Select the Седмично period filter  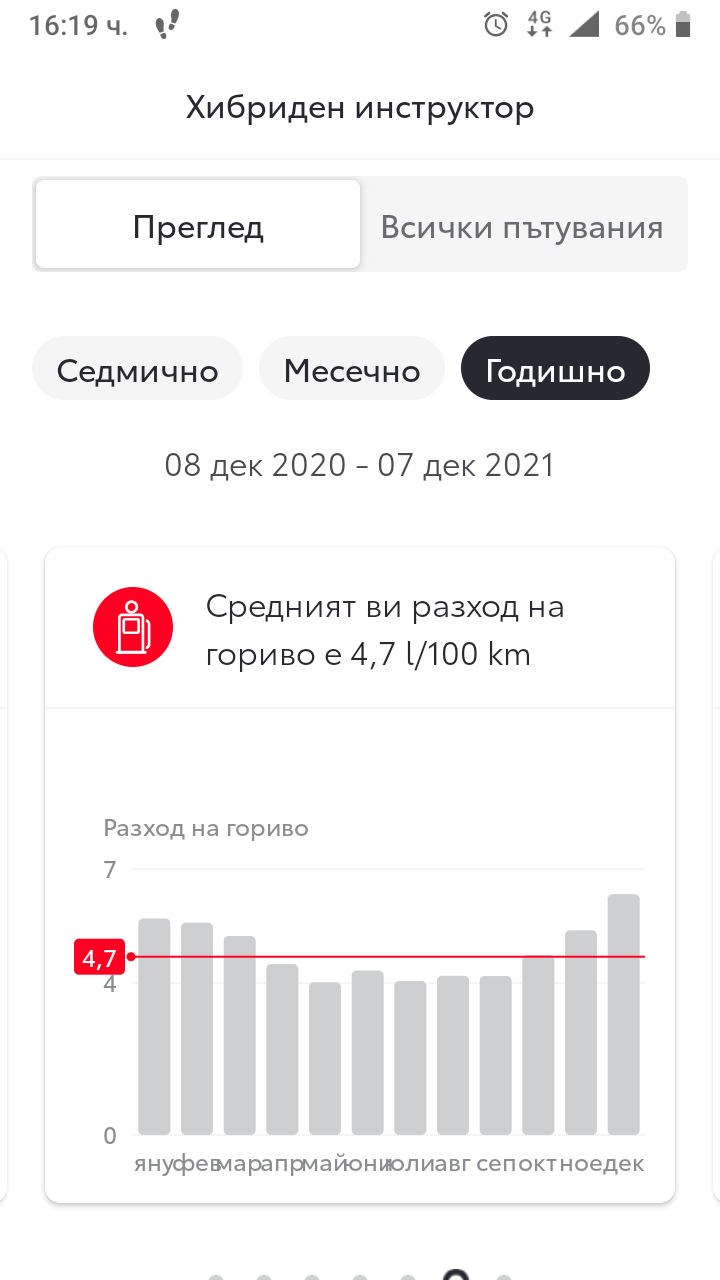tap(137, 368)
